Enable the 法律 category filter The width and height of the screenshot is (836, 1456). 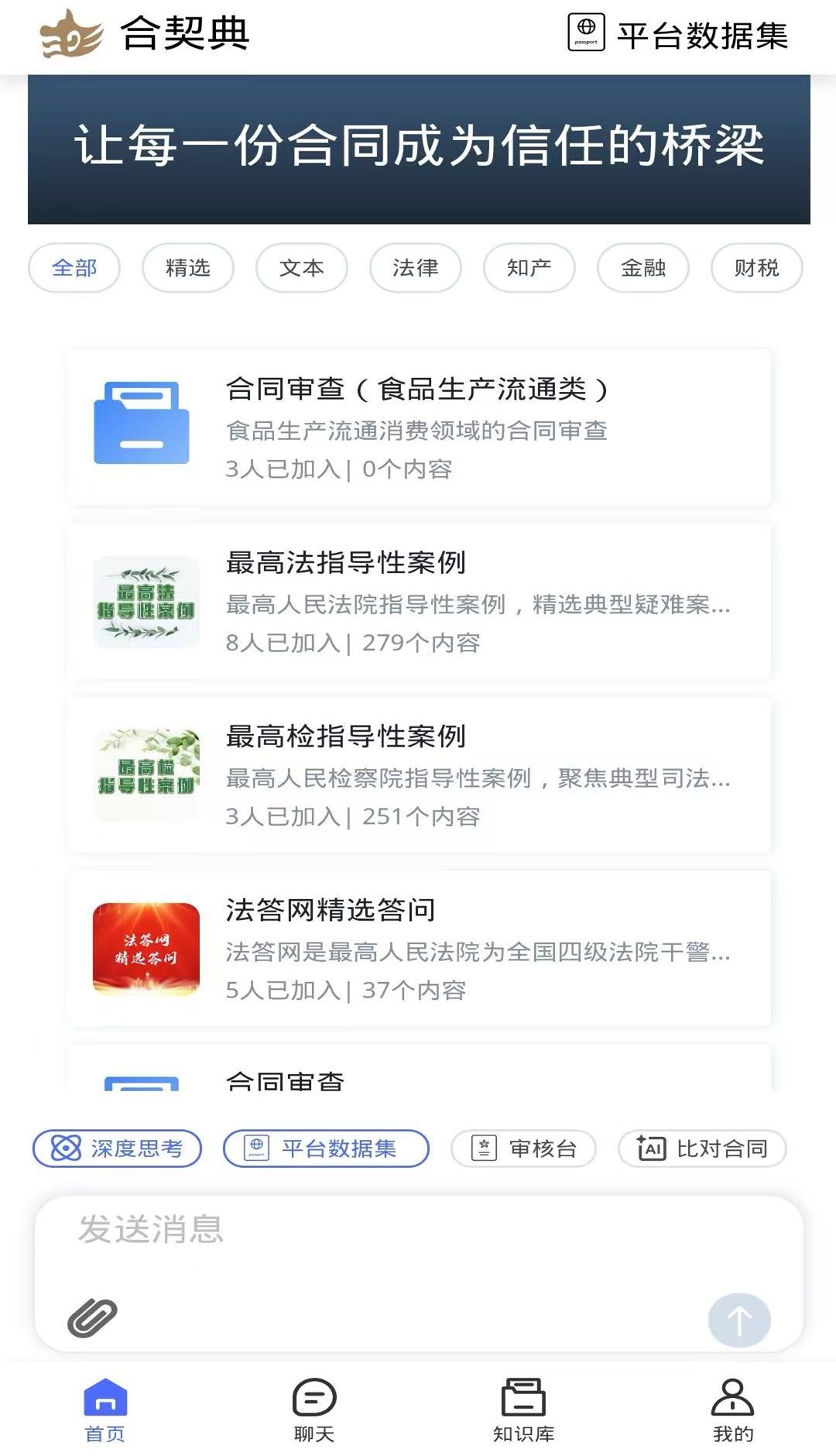416,267
